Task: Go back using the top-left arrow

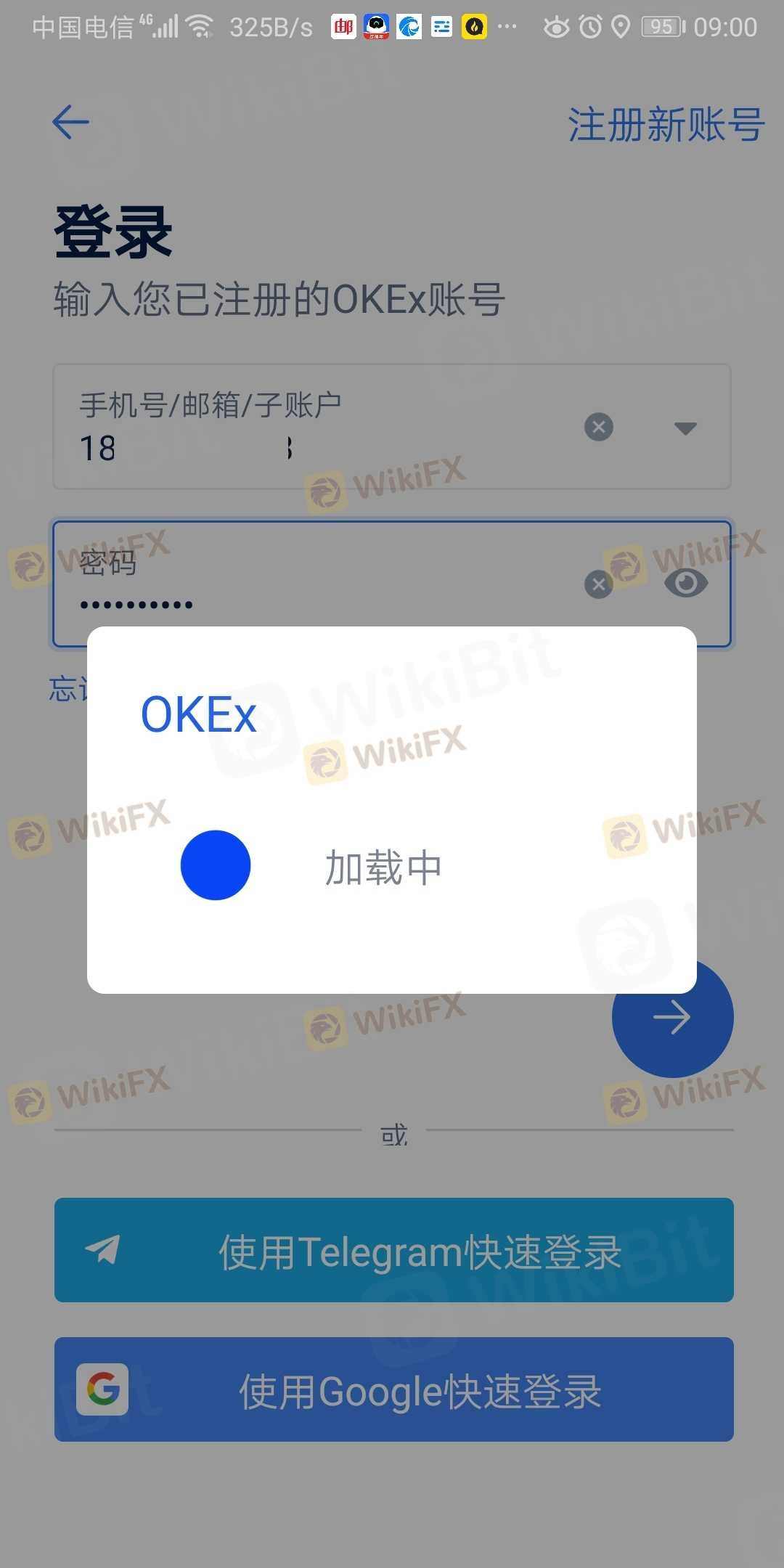Action: [x=70, y=122]
